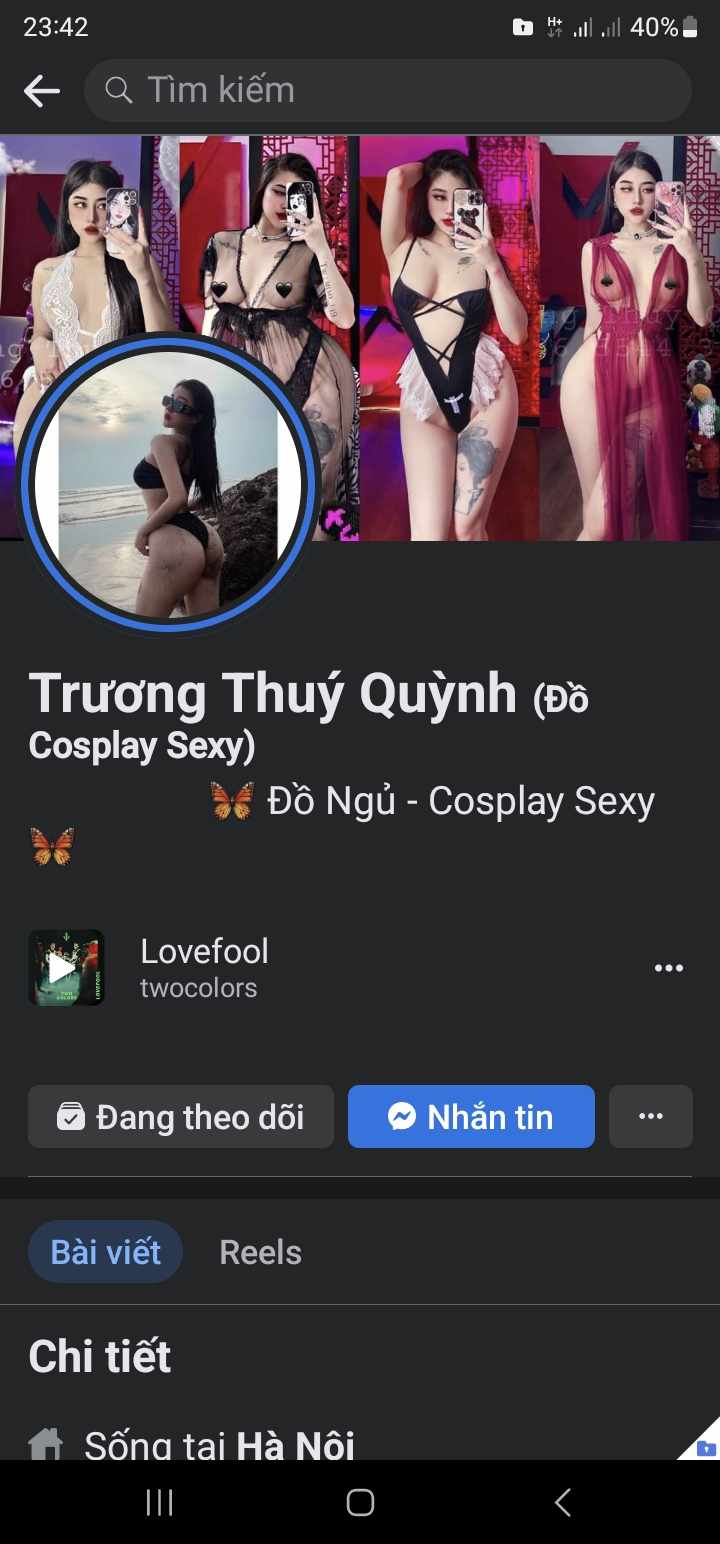Switch to the Reels tab
The image size is (720, 1544).
point(260,1251)
